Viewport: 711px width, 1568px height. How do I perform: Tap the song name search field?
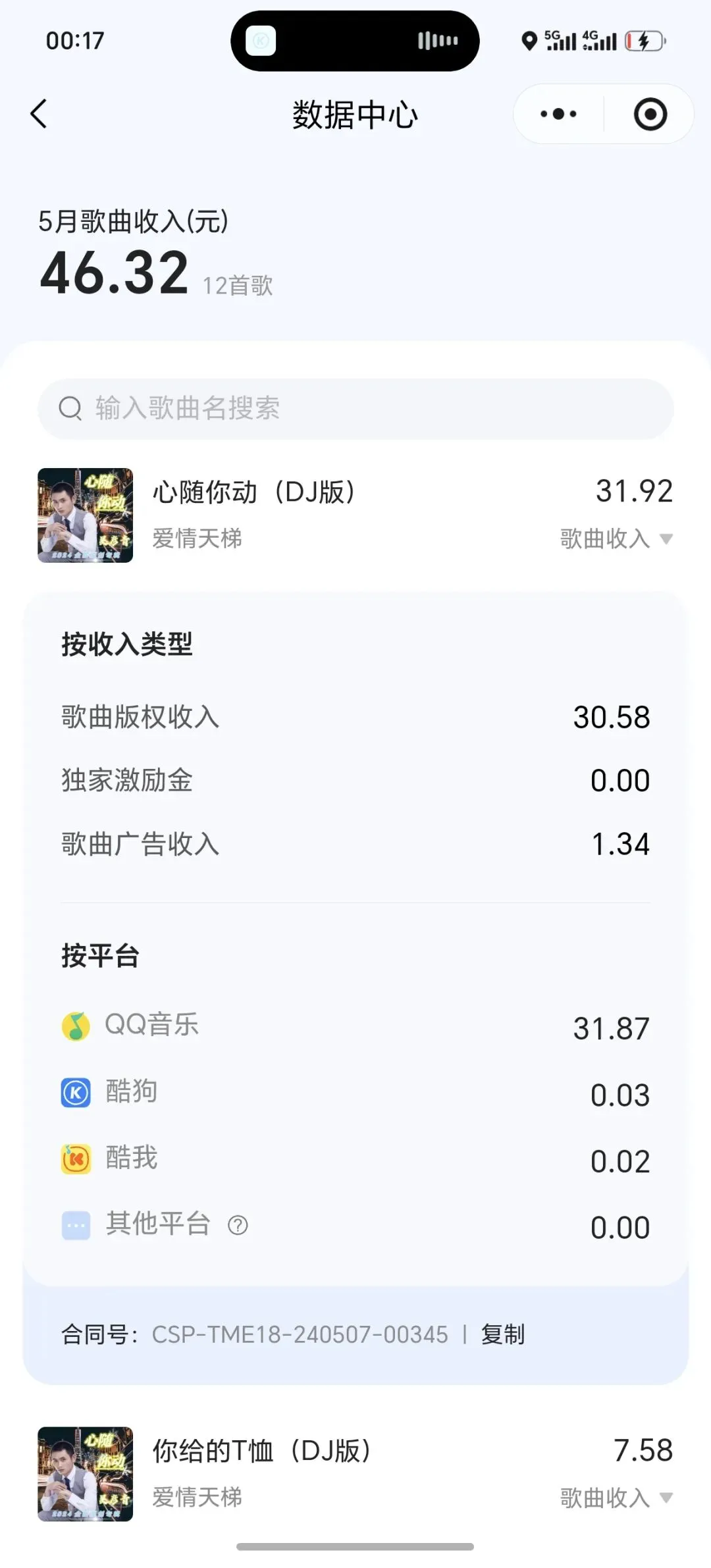point(355,408)
